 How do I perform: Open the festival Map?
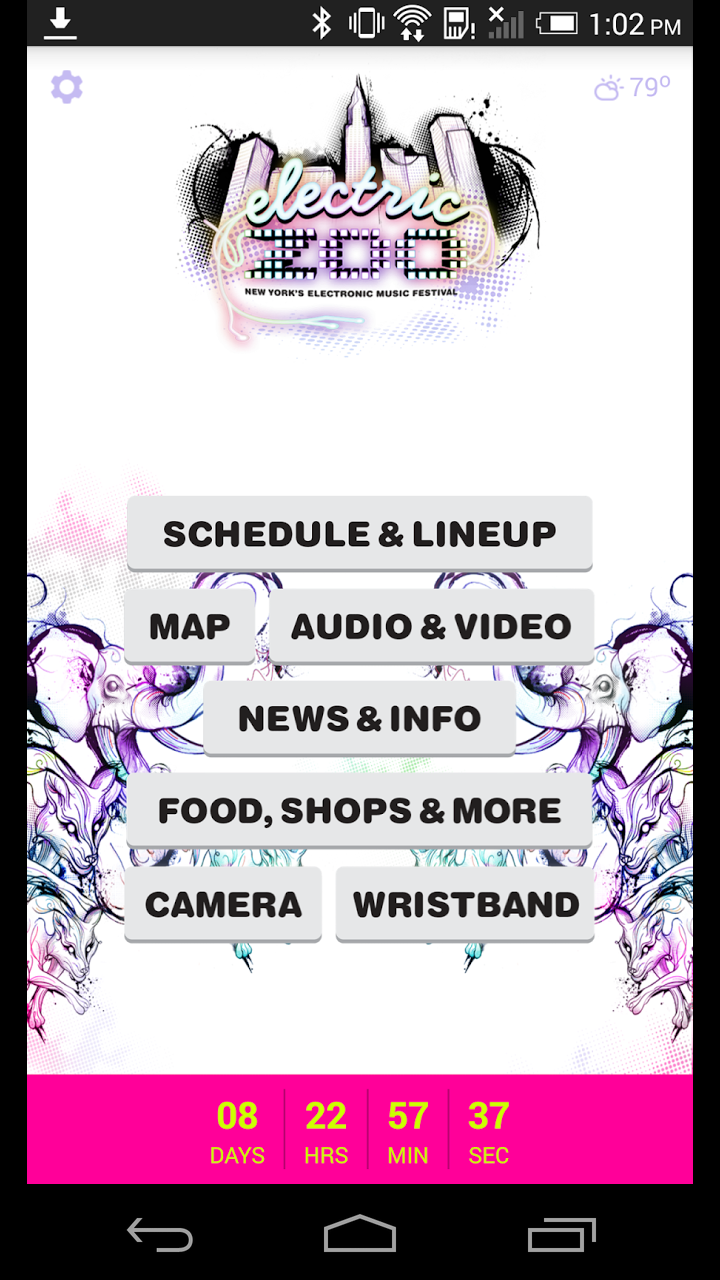pyautogui.click(x=190, y=627)
